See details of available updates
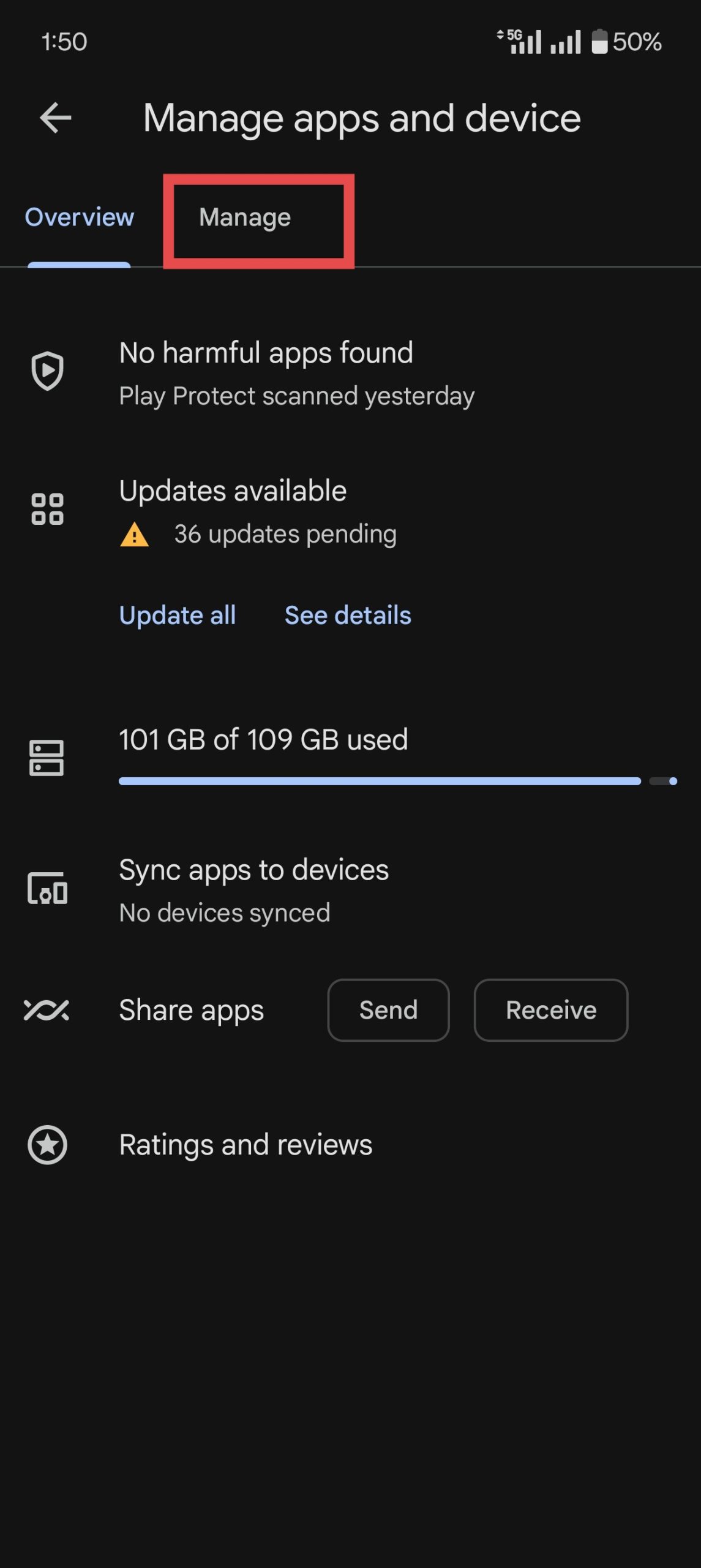This screenshot has height=1568, width=701. 348,616
